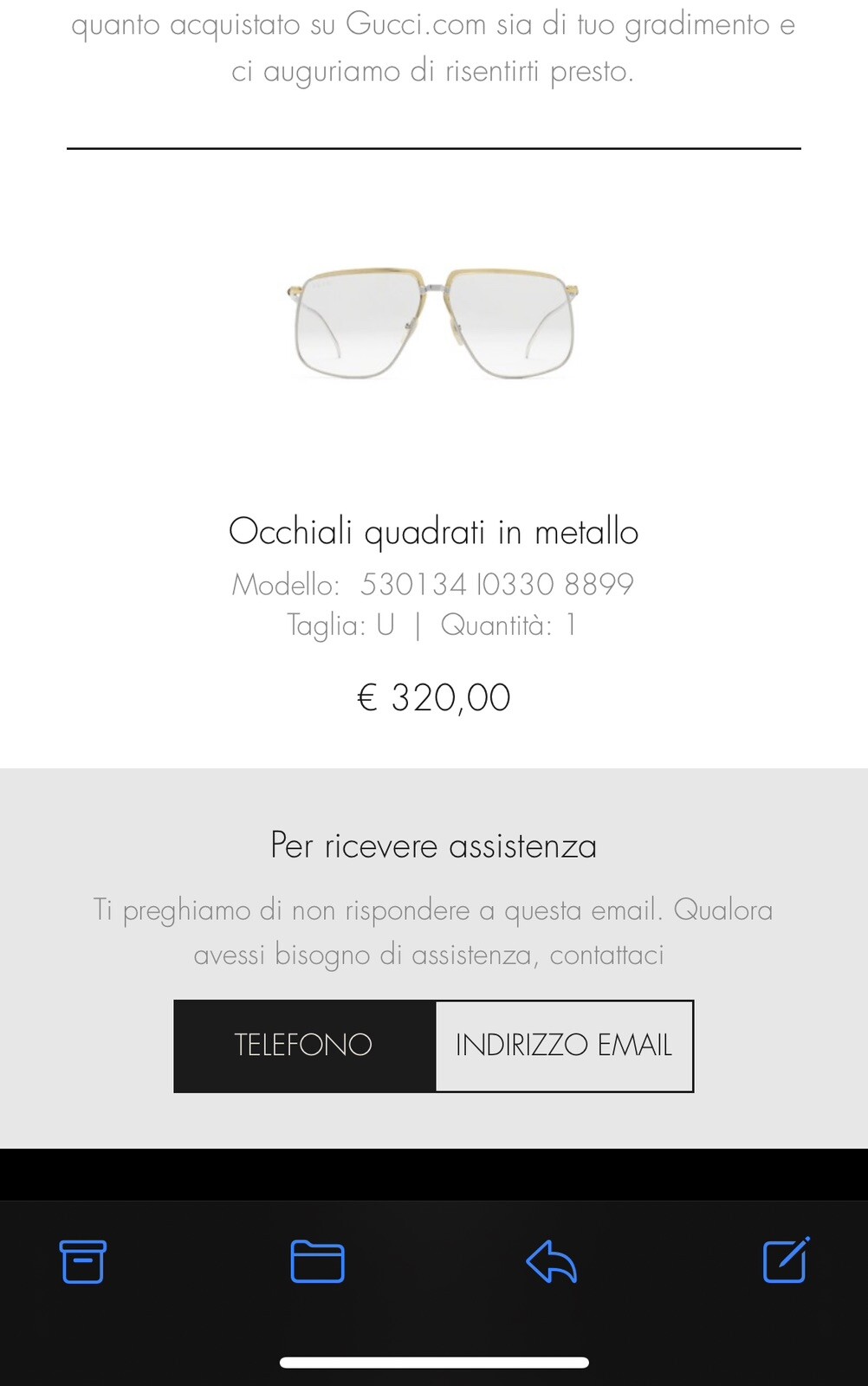Archive this email
Viewport: 868px width, 1386px height.
pos(83,1261)
